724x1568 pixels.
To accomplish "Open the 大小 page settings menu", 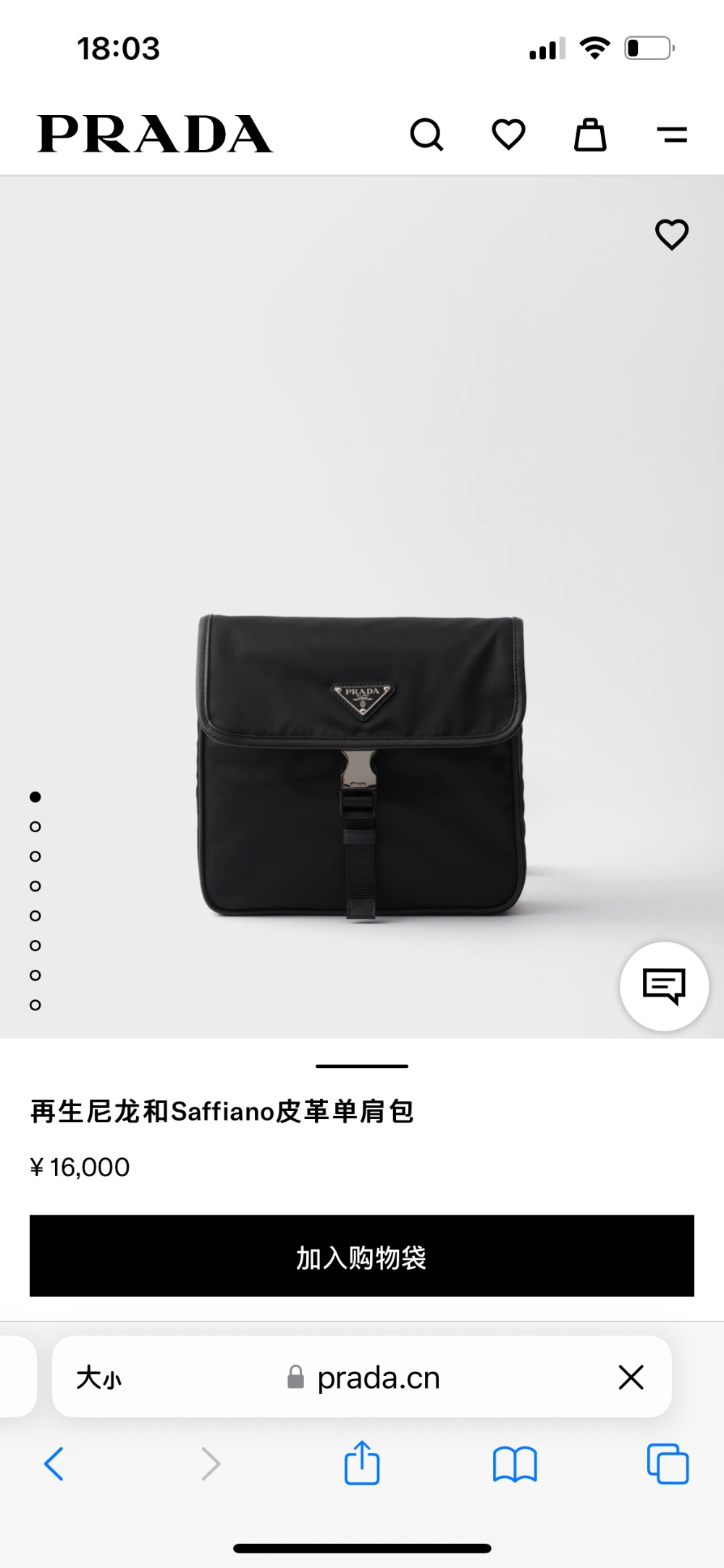I will coord(99,1378).
